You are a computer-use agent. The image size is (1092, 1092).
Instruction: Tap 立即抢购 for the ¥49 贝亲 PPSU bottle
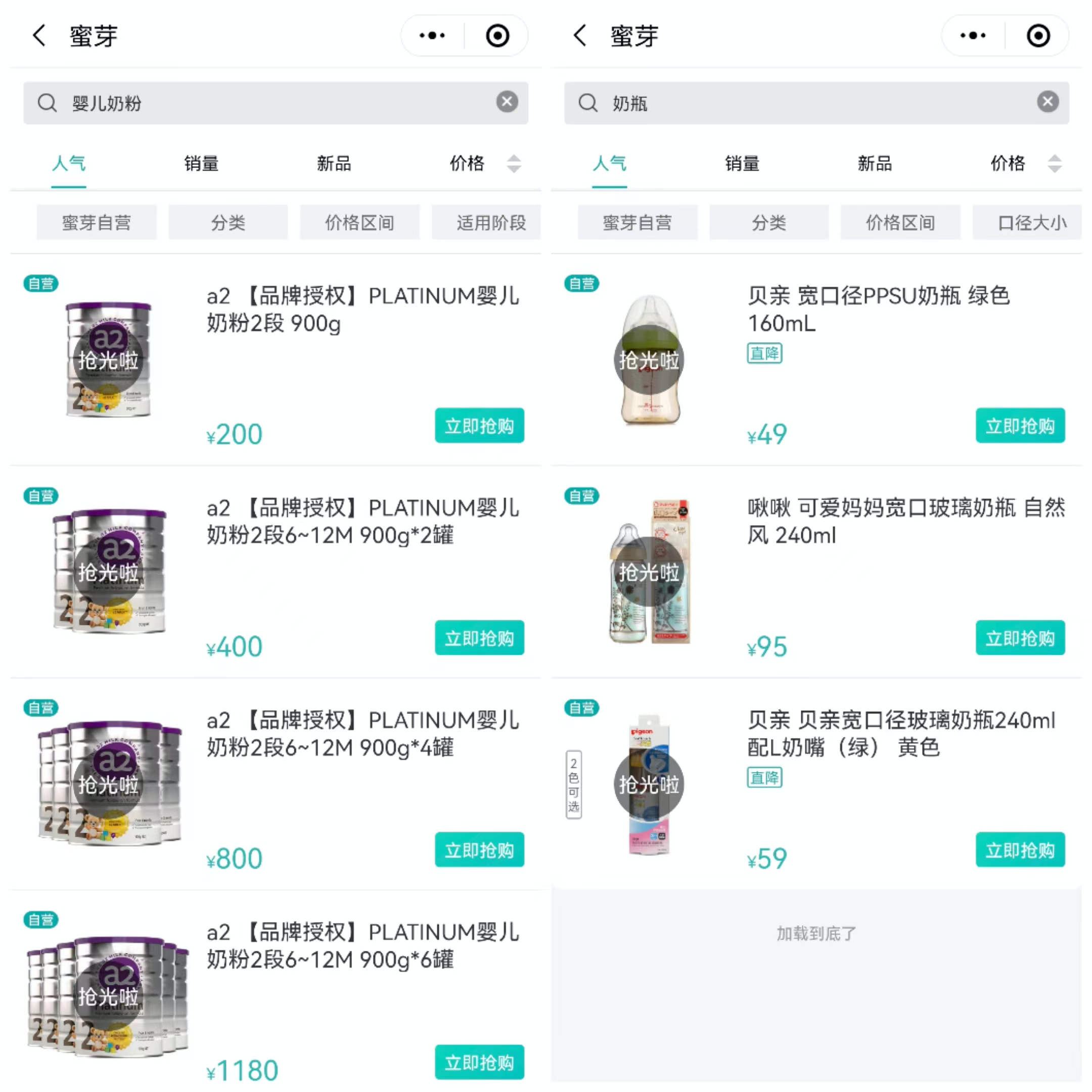[1020, 426]
